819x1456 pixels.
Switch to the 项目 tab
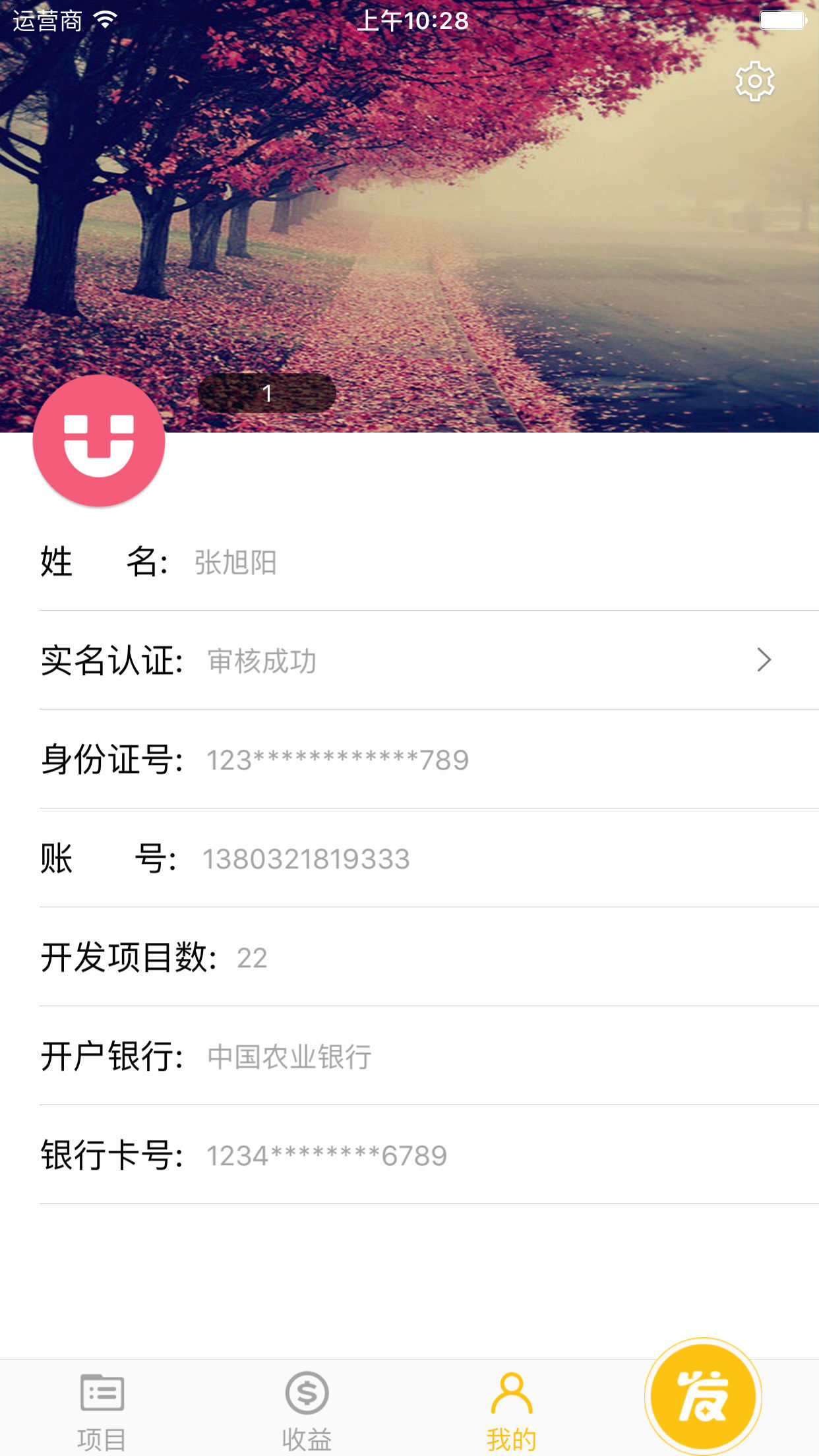tap(102, 1405)
